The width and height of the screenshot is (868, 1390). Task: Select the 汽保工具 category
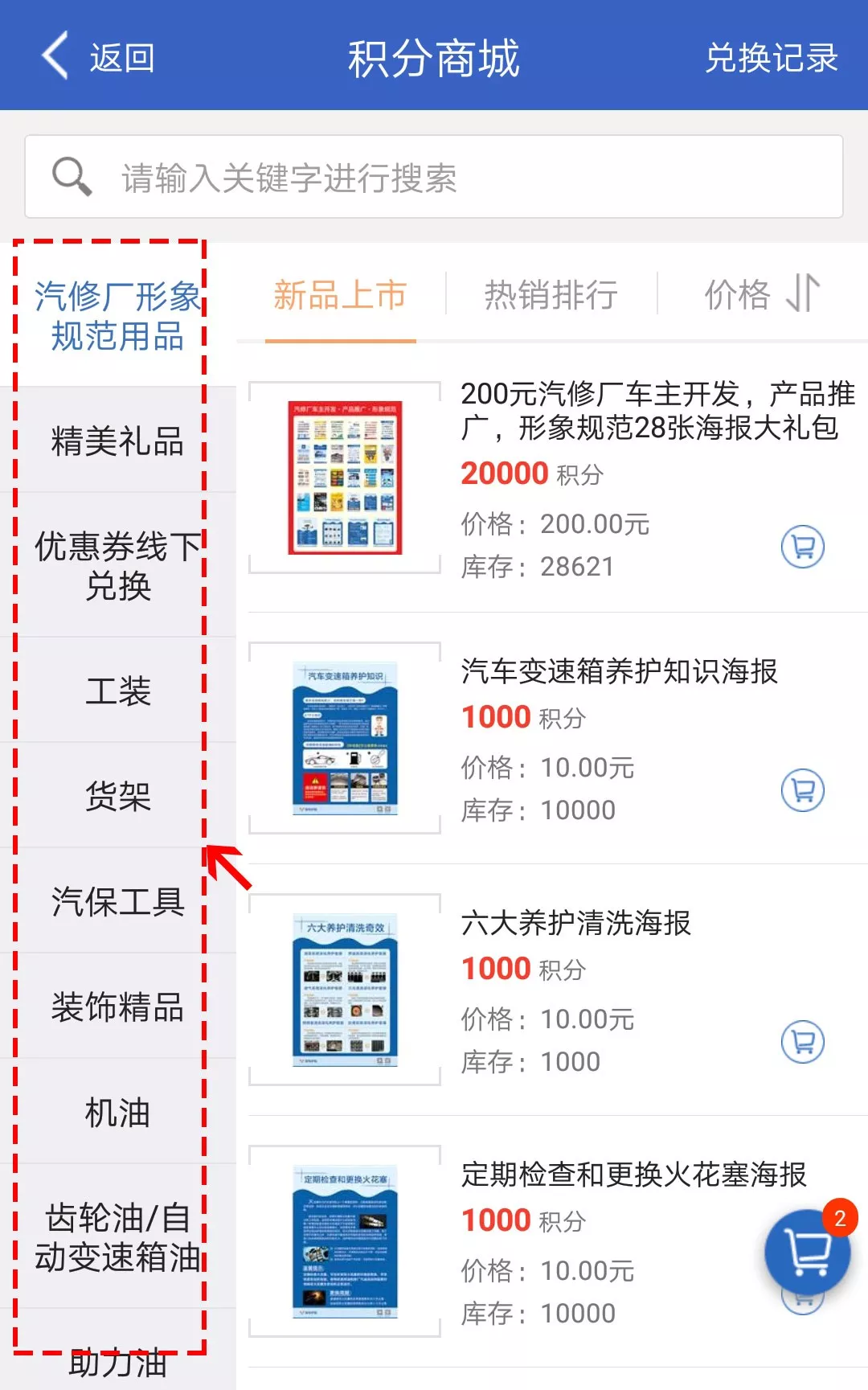(x=117, y=901)
